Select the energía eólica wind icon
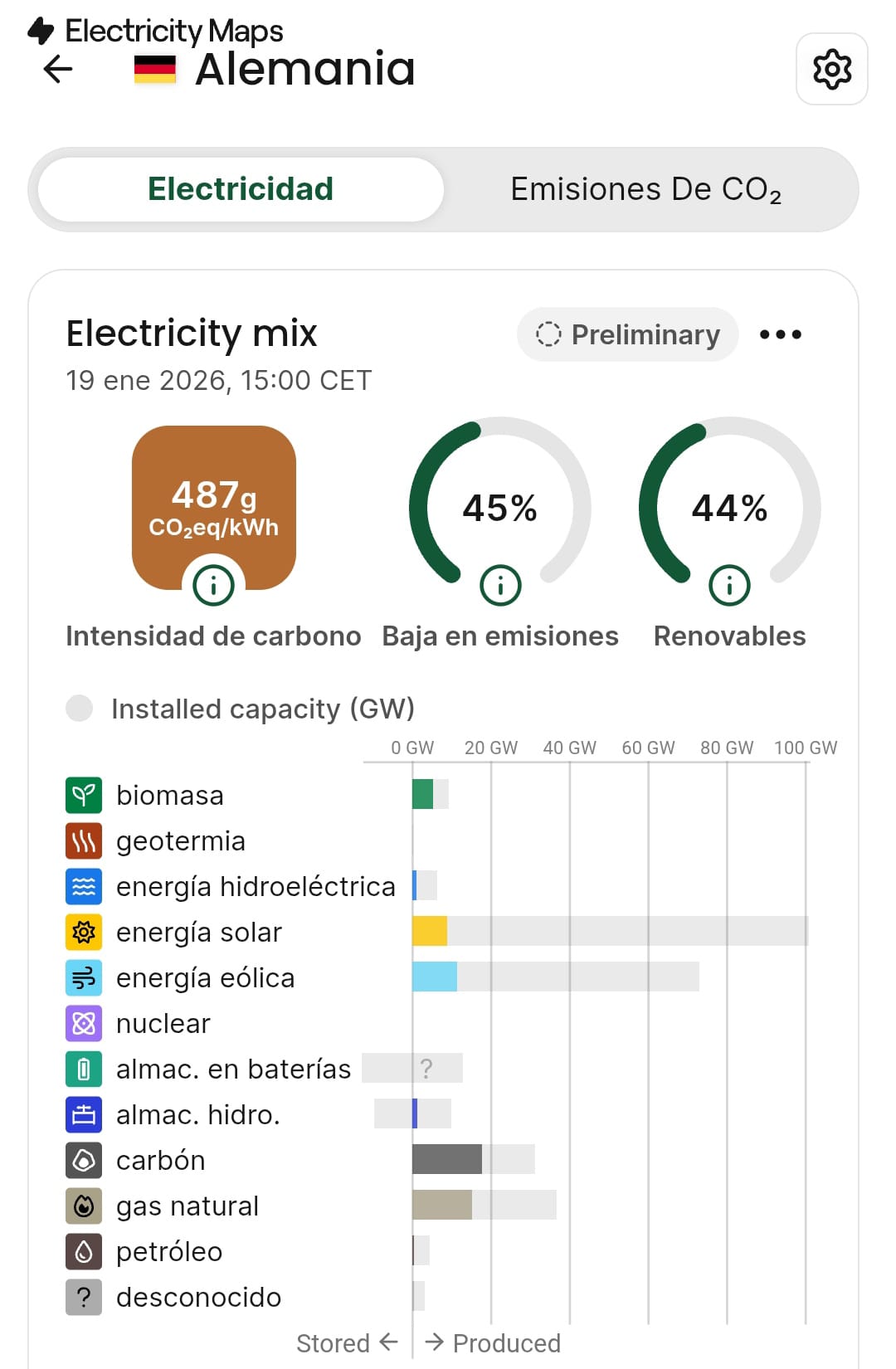 [x=82, y=977]
